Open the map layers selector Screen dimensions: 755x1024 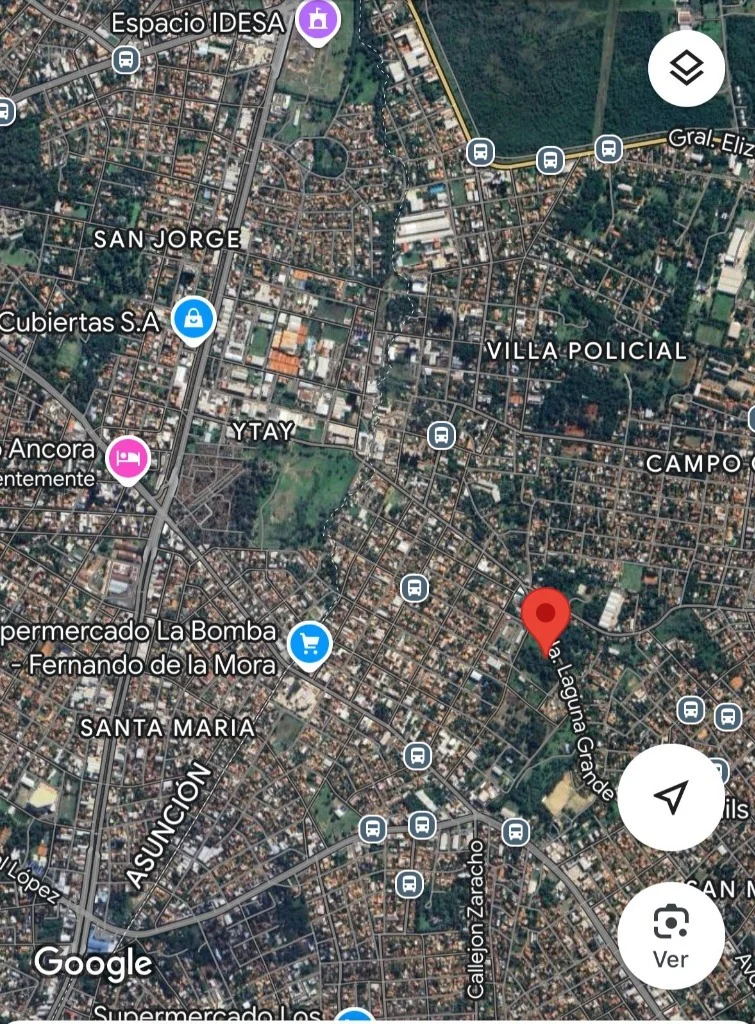click(686, 68)
